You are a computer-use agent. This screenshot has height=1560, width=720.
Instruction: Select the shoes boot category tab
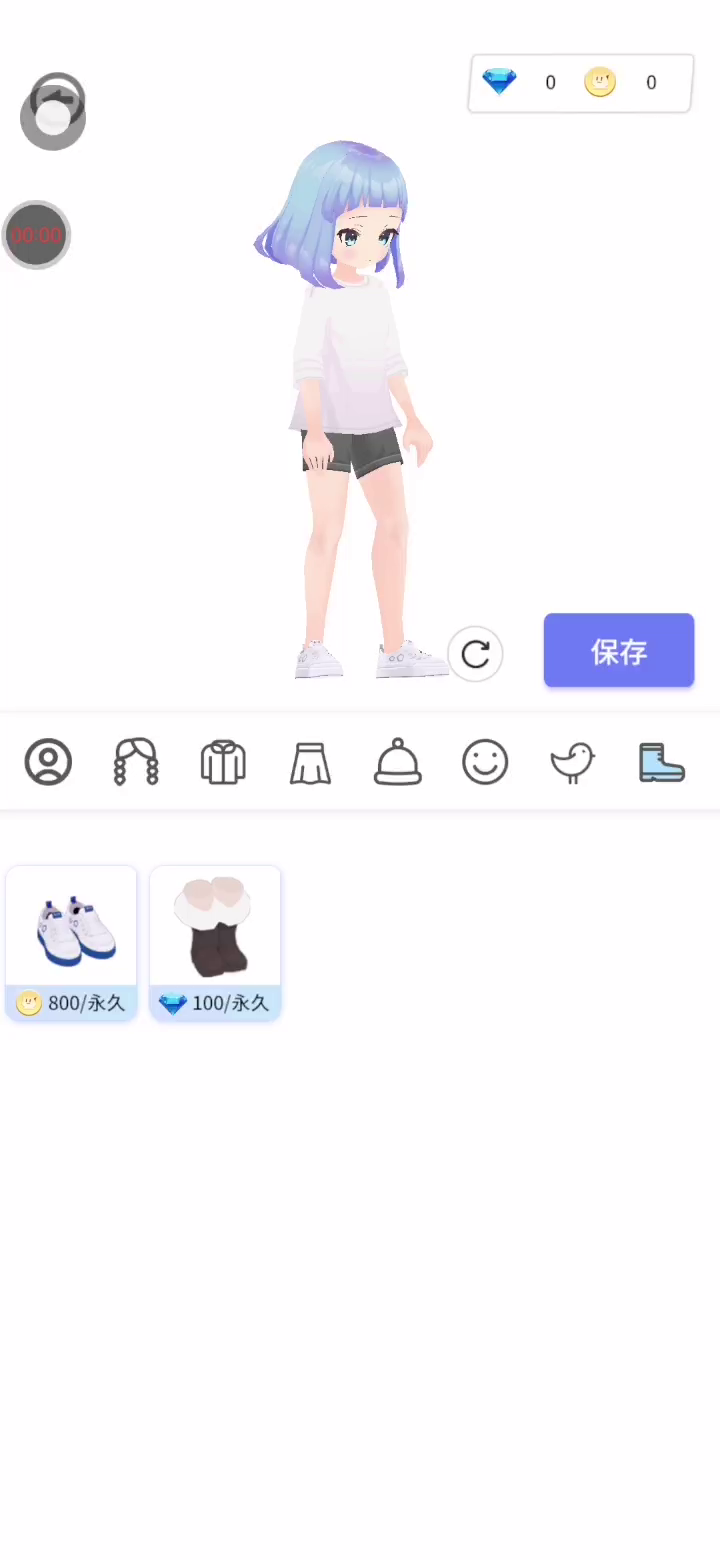(x=661, y=763)
